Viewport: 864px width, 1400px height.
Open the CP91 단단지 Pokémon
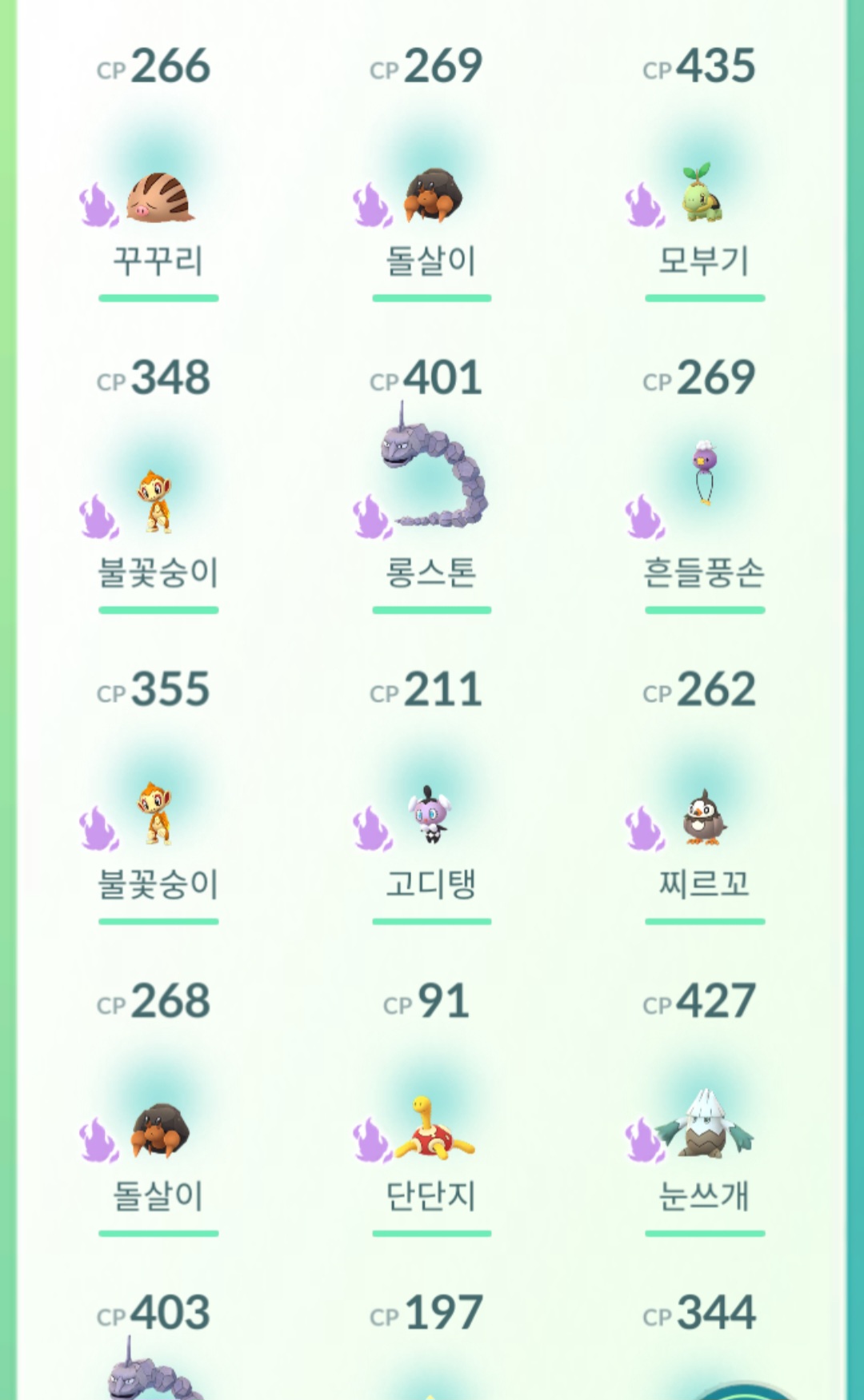click(433, 1129)
